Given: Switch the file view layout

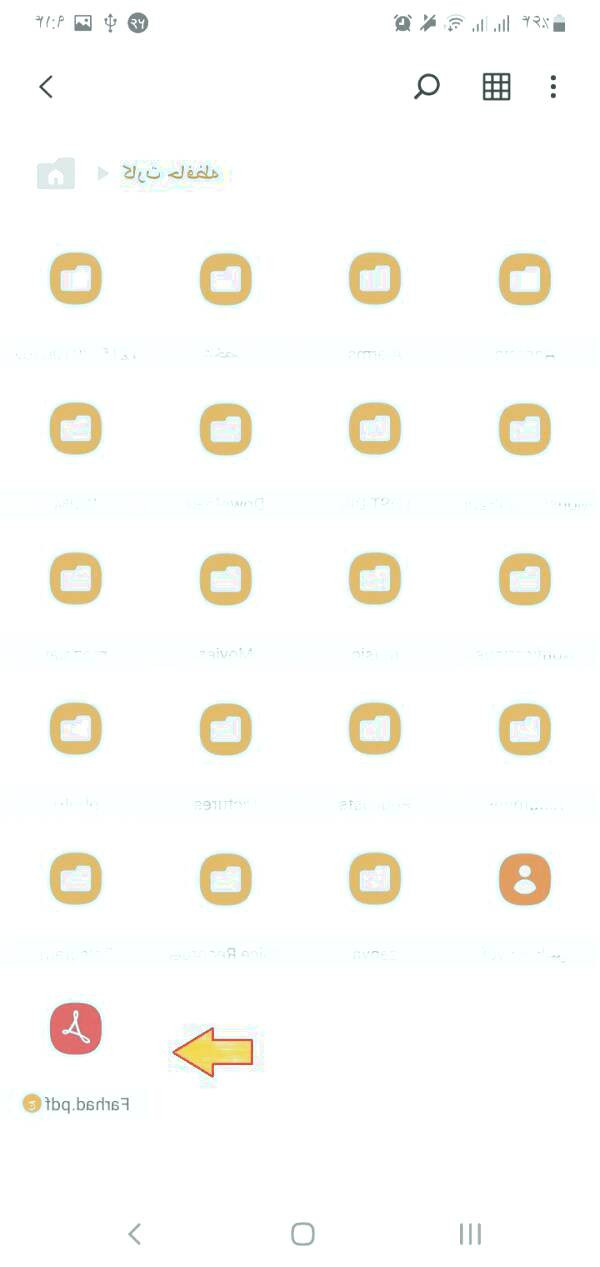Looking at the screenshot, I should [x=496, y=87].
